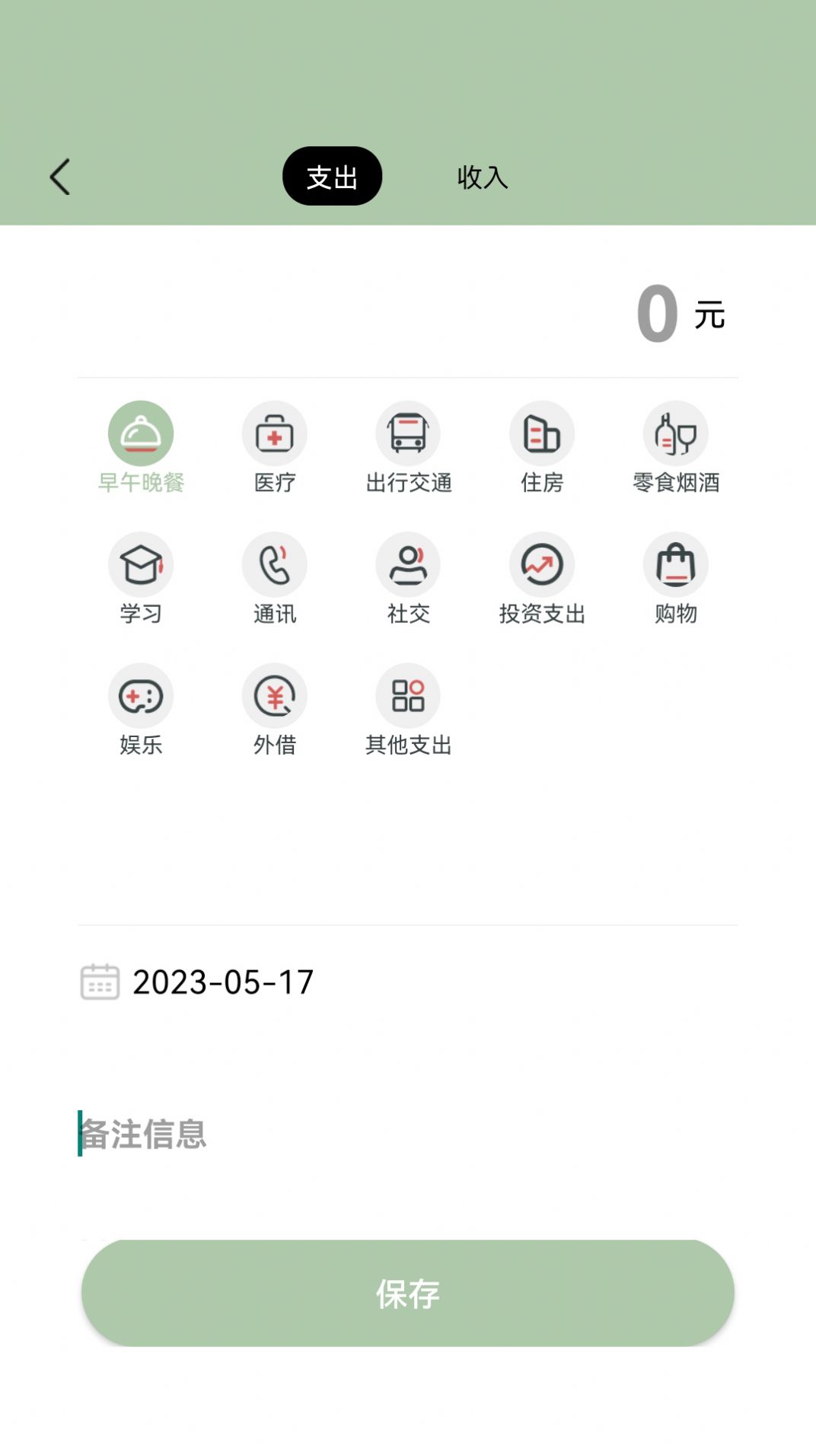Switch to the 收入 income tab
The width and height of the screenshot is (816, 1456).
click(x=483, y=177)
